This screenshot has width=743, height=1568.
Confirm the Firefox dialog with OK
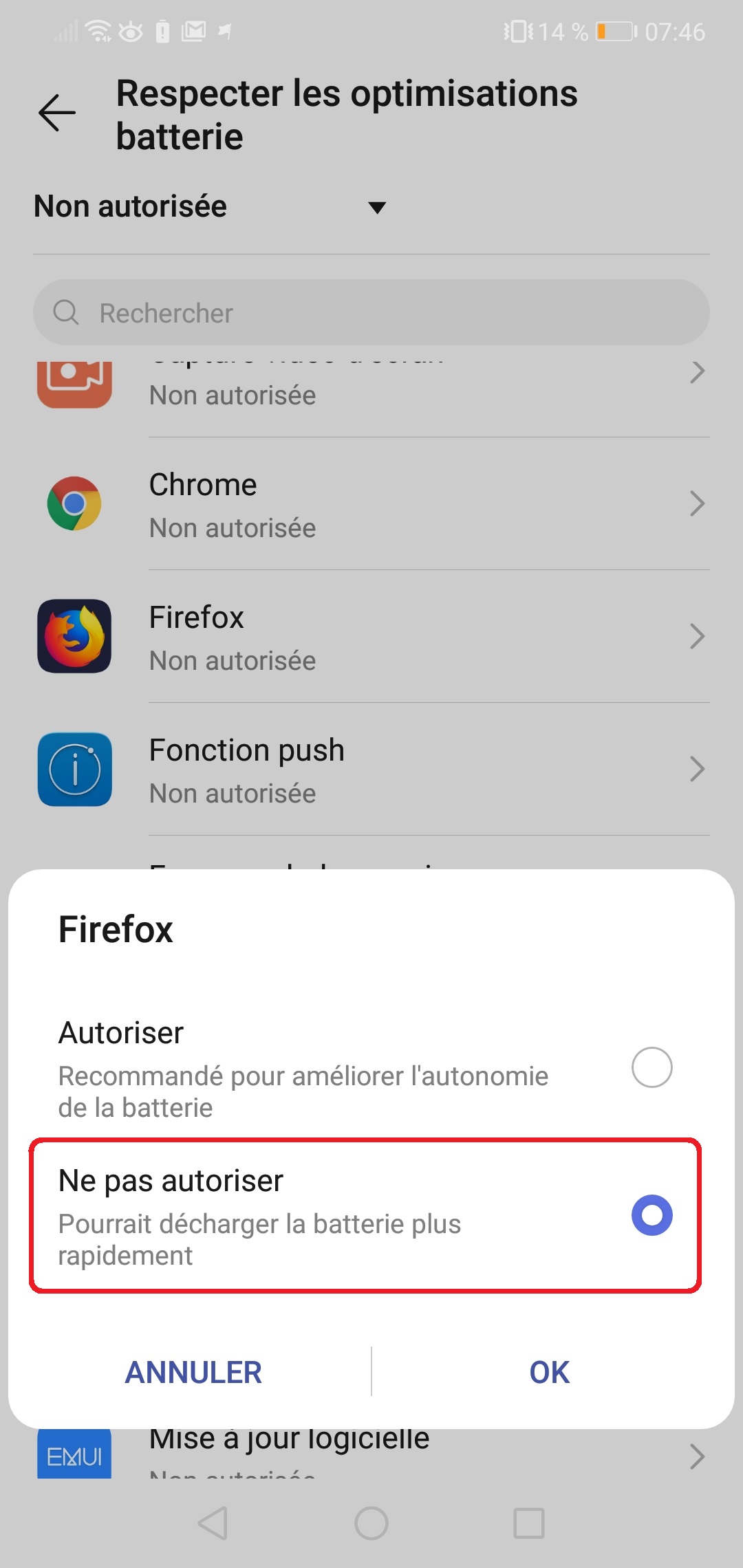[x=549, y=1372]
